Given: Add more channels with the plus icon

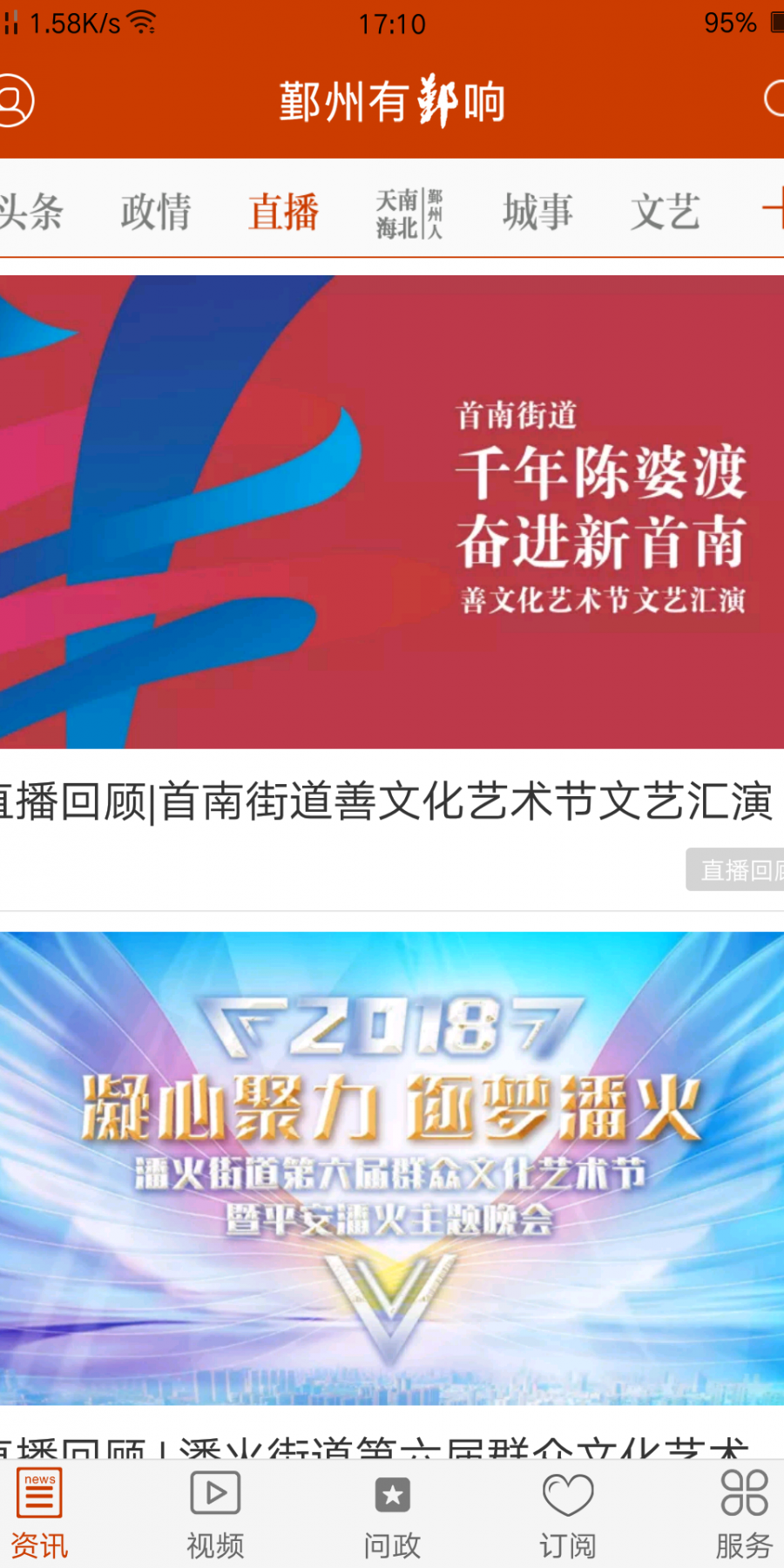Looking at the screenshot, I should click(772, 210).
